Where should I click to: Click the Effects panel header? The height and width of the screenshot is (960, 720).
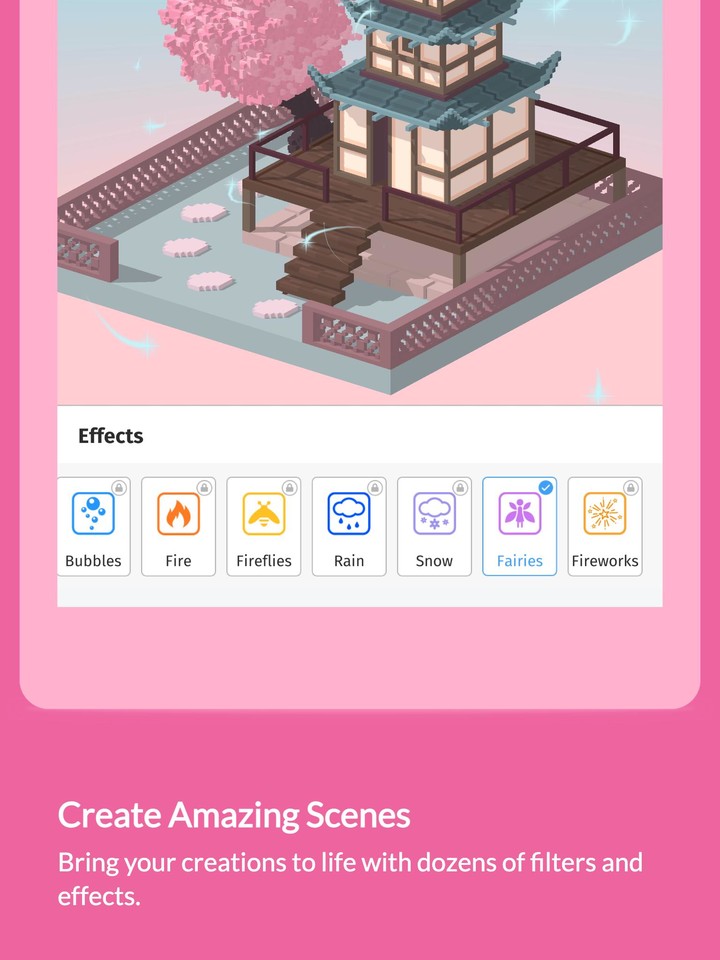coord(111,436)
